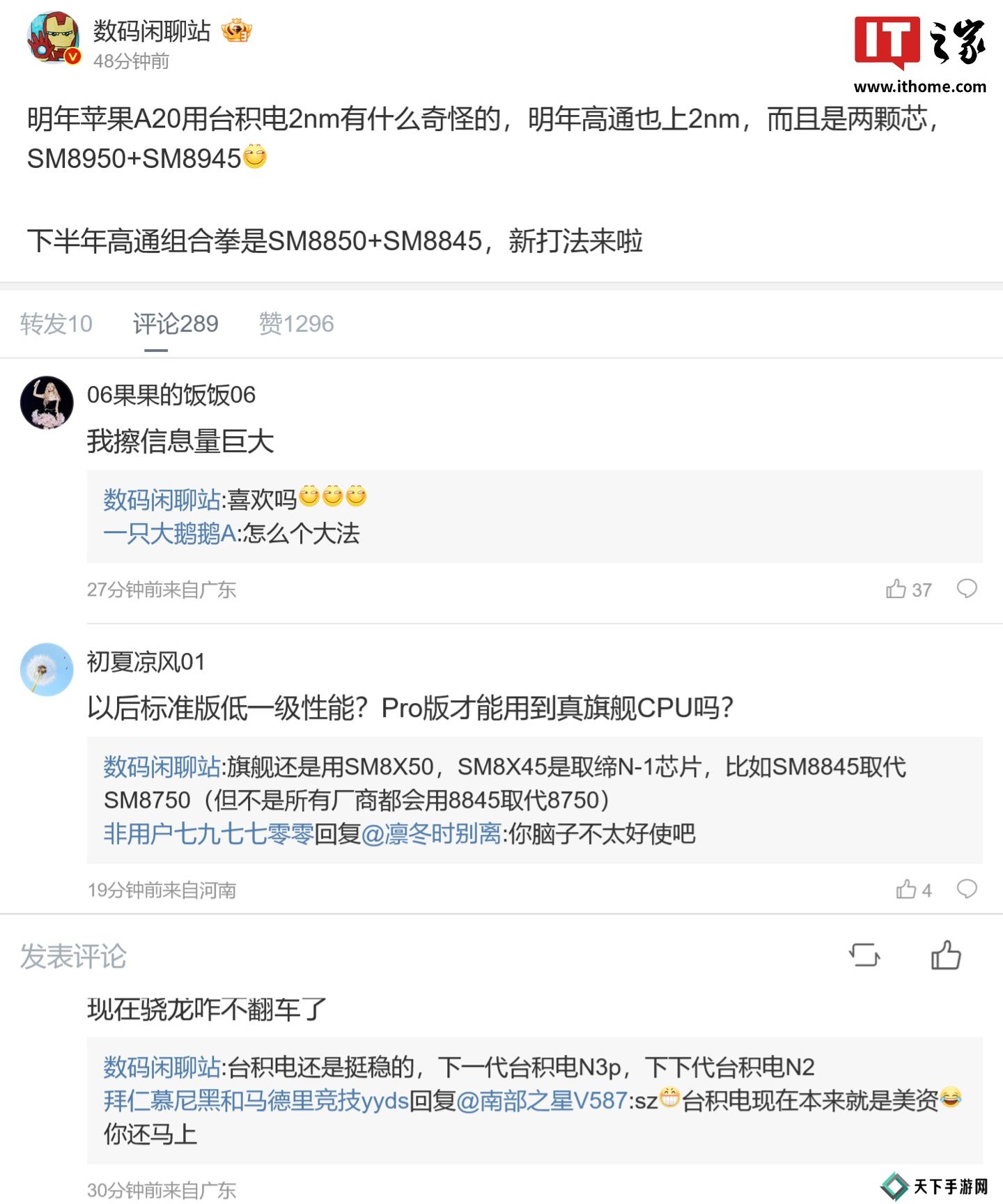Open 初夏凉风01 commenter avatar
This screenshot has width=1003, height=1204.
[47, 670]
